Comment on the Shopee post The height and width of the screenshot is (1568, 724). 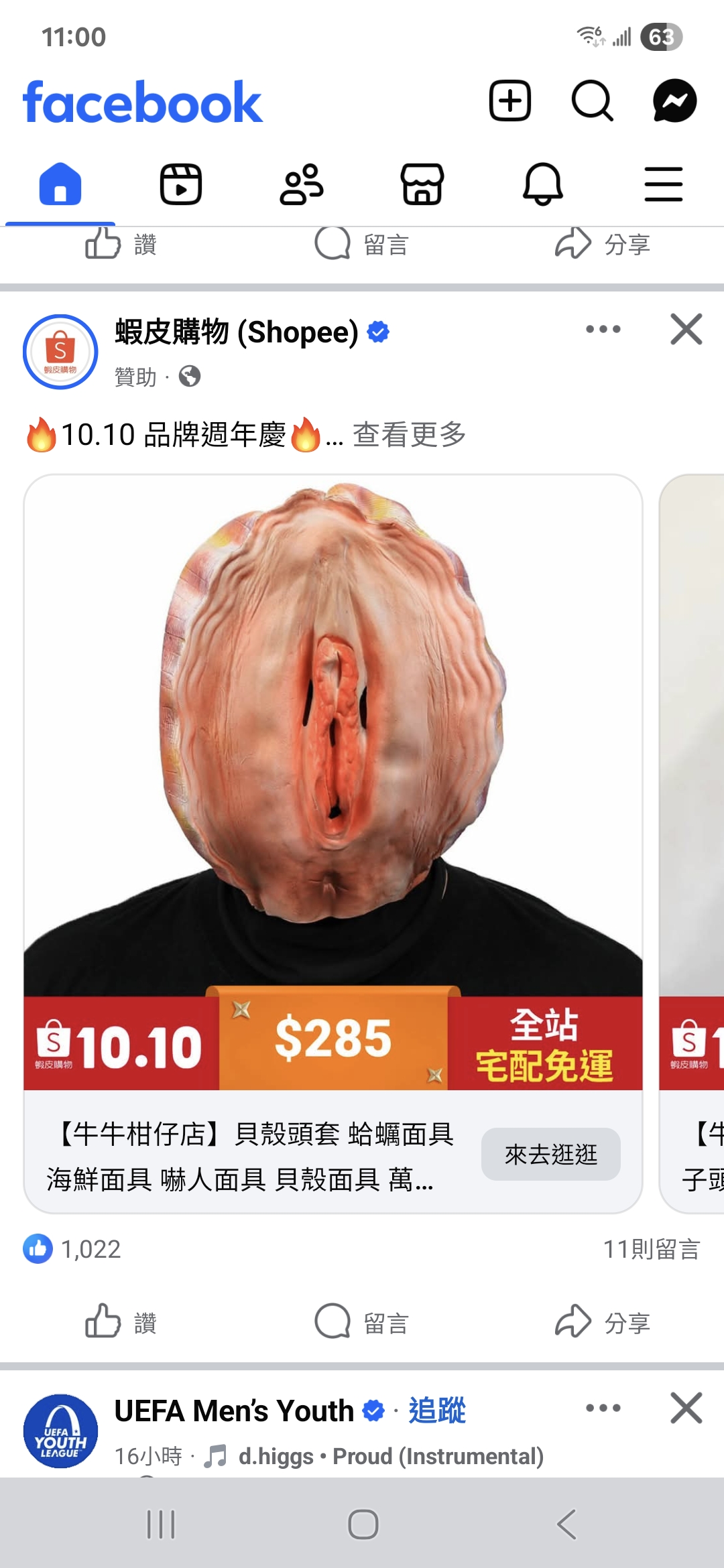362,1323
